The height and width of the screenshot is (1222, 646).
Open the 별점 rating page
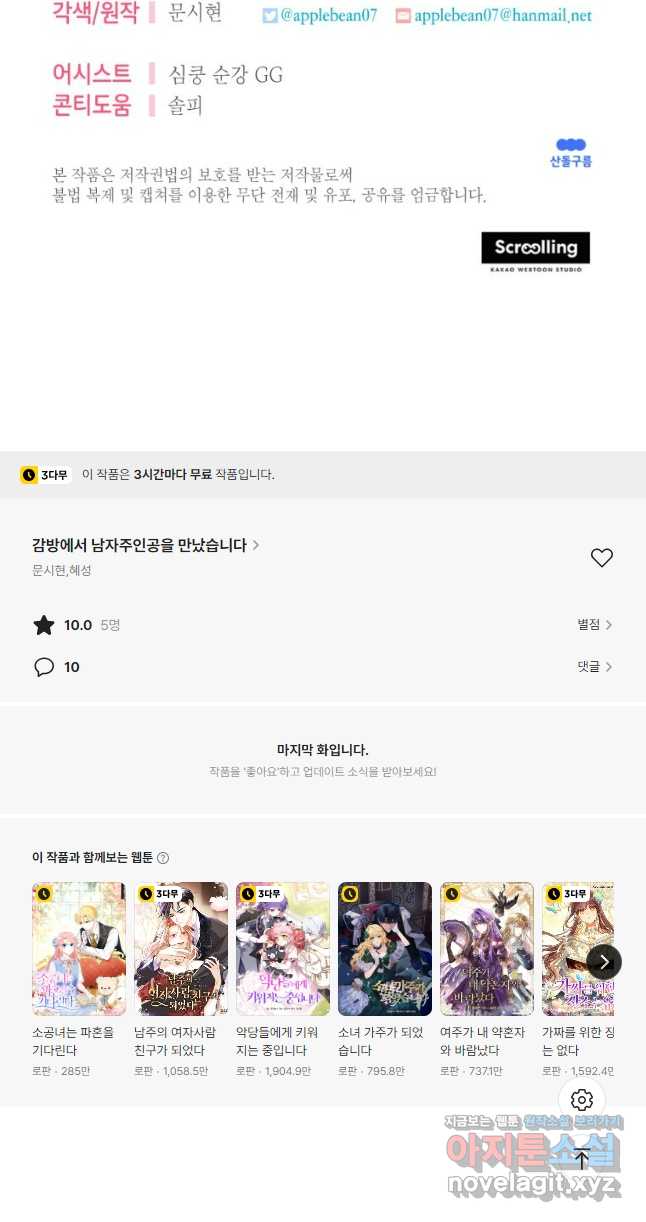594,625
